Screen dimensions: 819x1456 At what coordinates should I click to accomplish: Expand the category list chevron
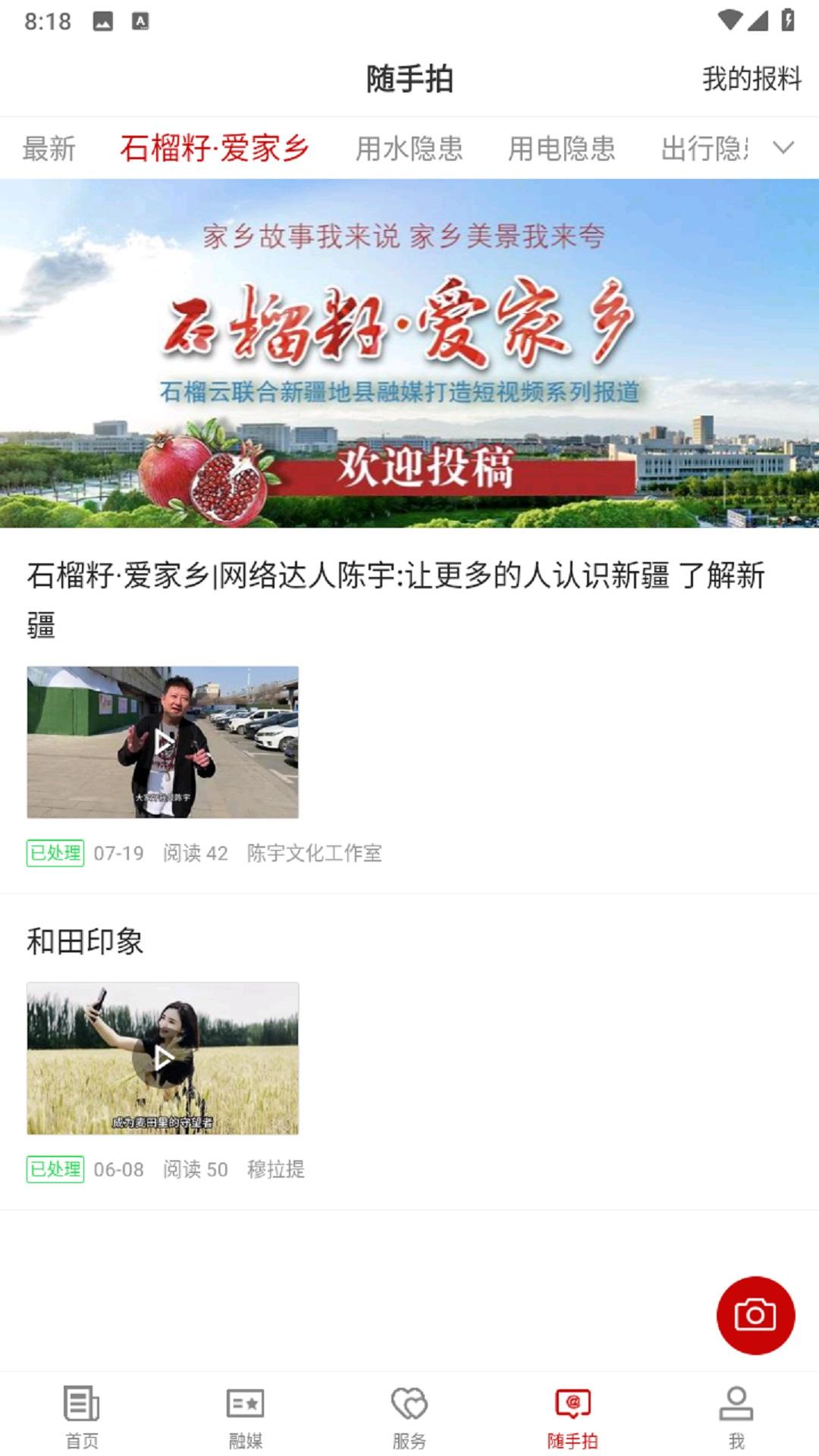click(782, 150)
